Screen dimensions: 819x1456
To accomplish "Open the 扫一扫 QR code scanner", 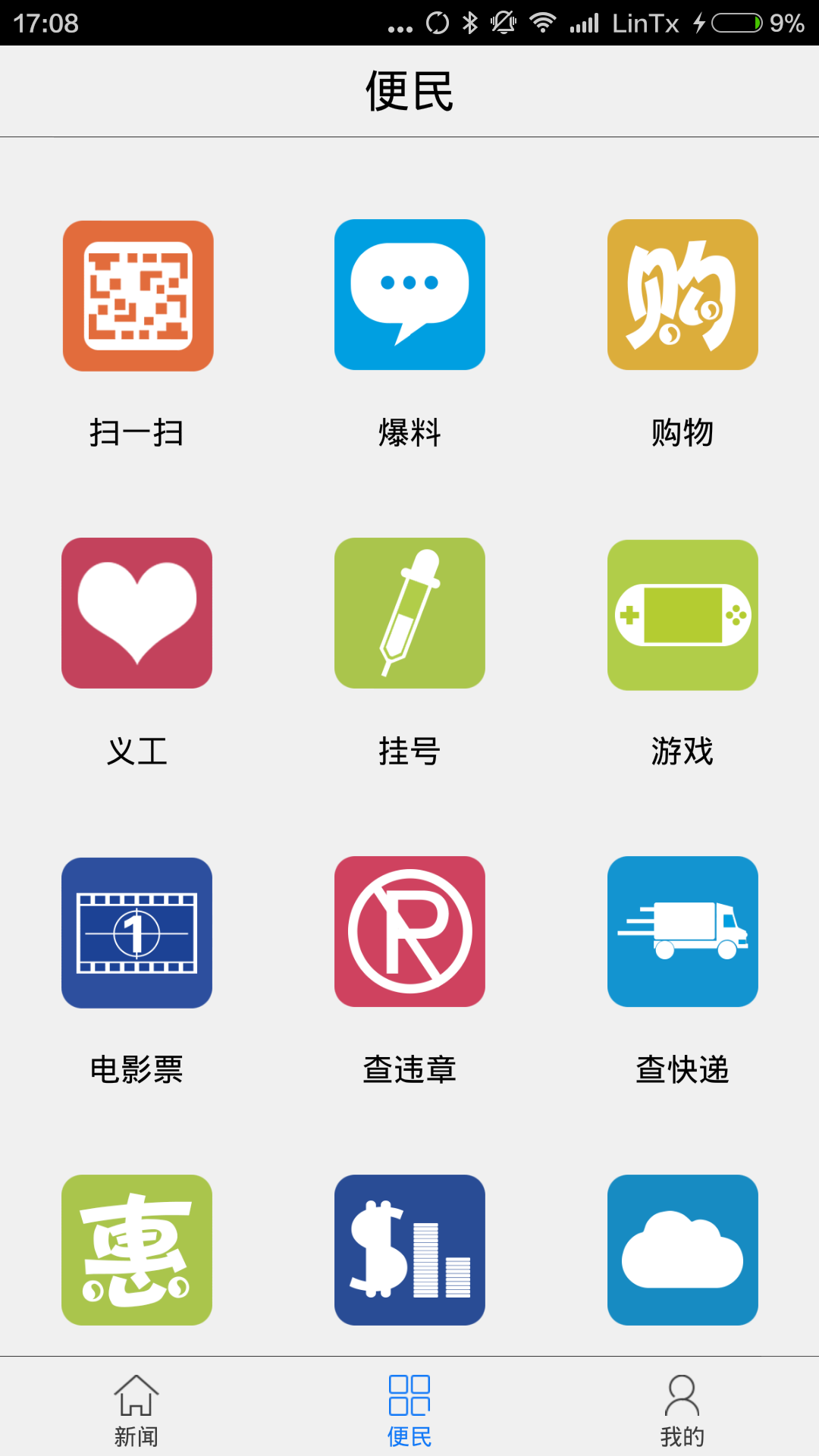I will click(137, 295).
